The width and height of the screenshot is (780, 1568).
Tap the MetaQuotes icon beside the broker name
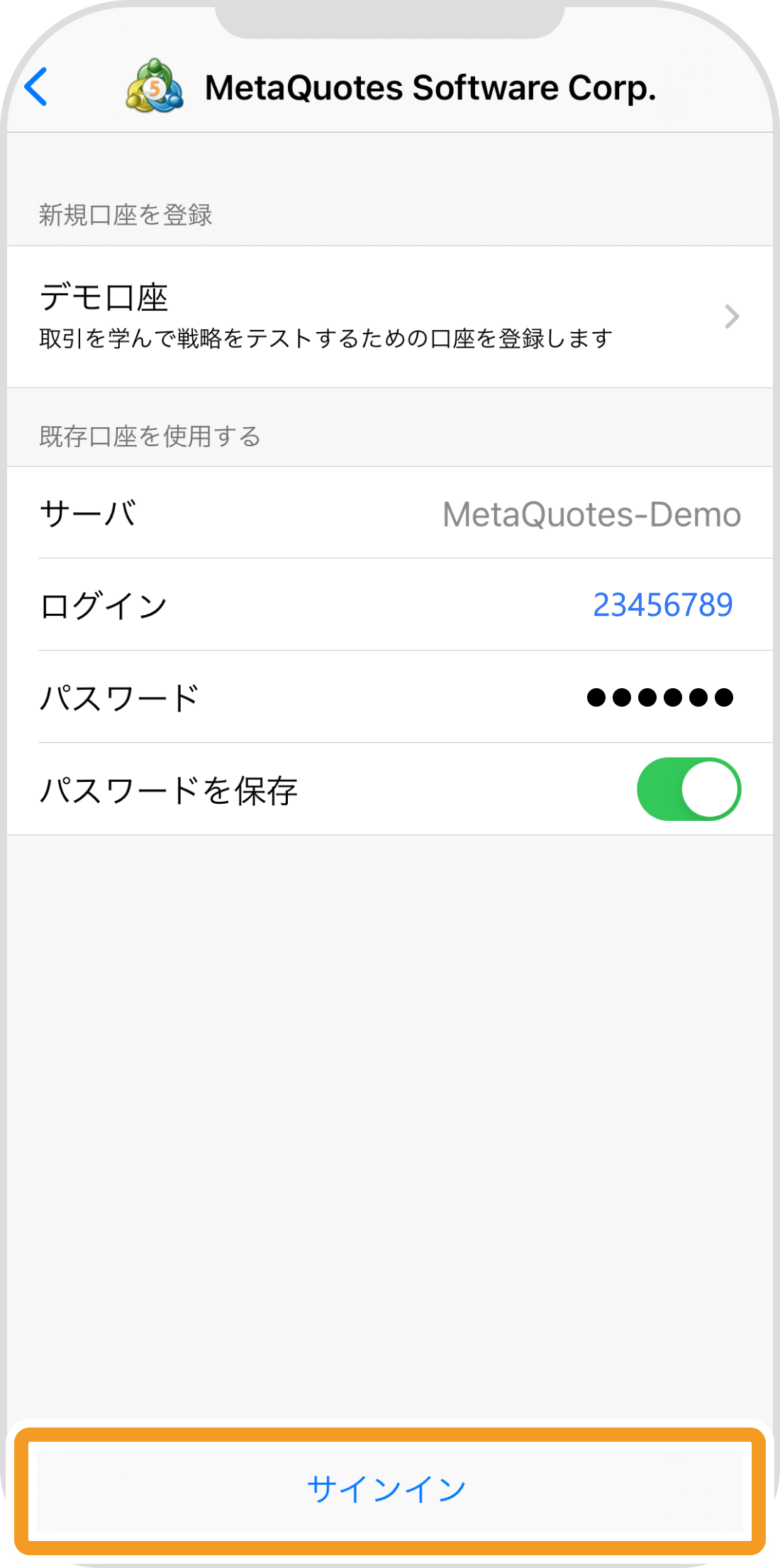coord(155,87)
